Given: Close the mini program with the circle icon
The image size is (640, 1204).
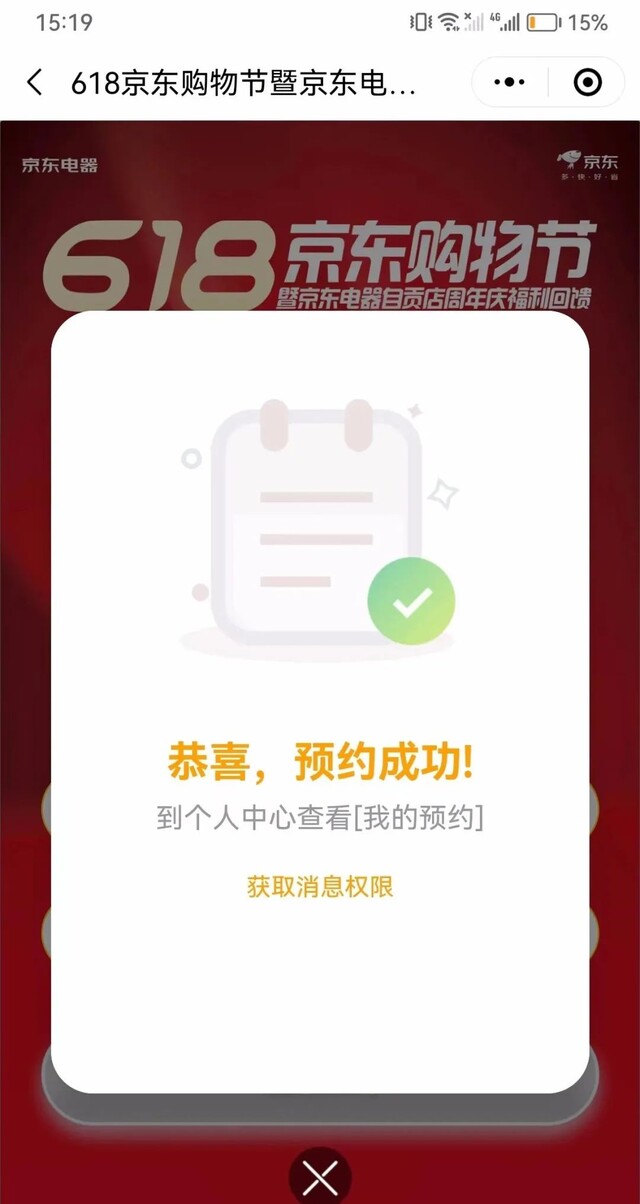Looking at the screenshot, I should tap(587, 82).
